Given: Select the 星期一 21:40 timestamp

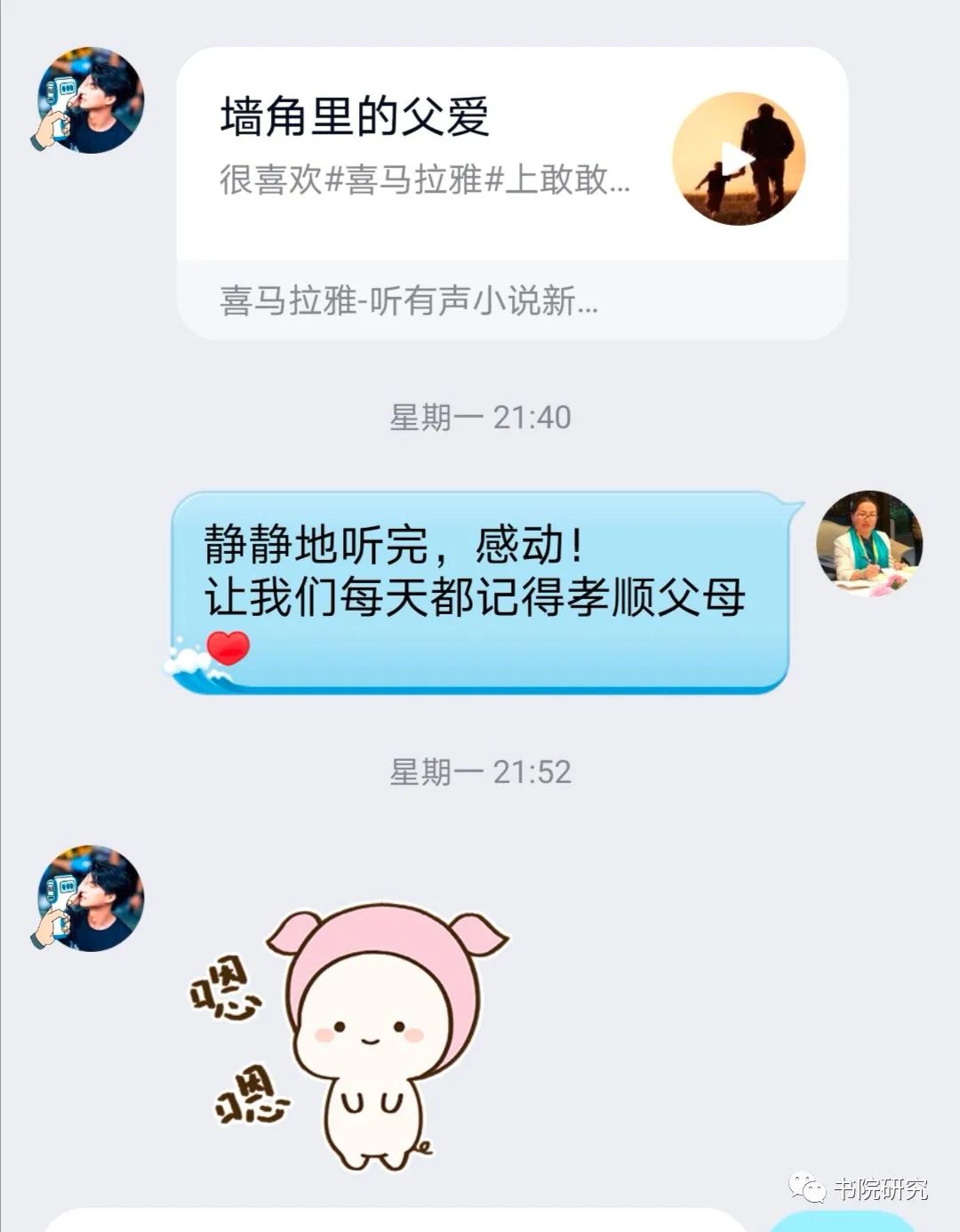Looking at the screenshot, I should click(480, 418).
